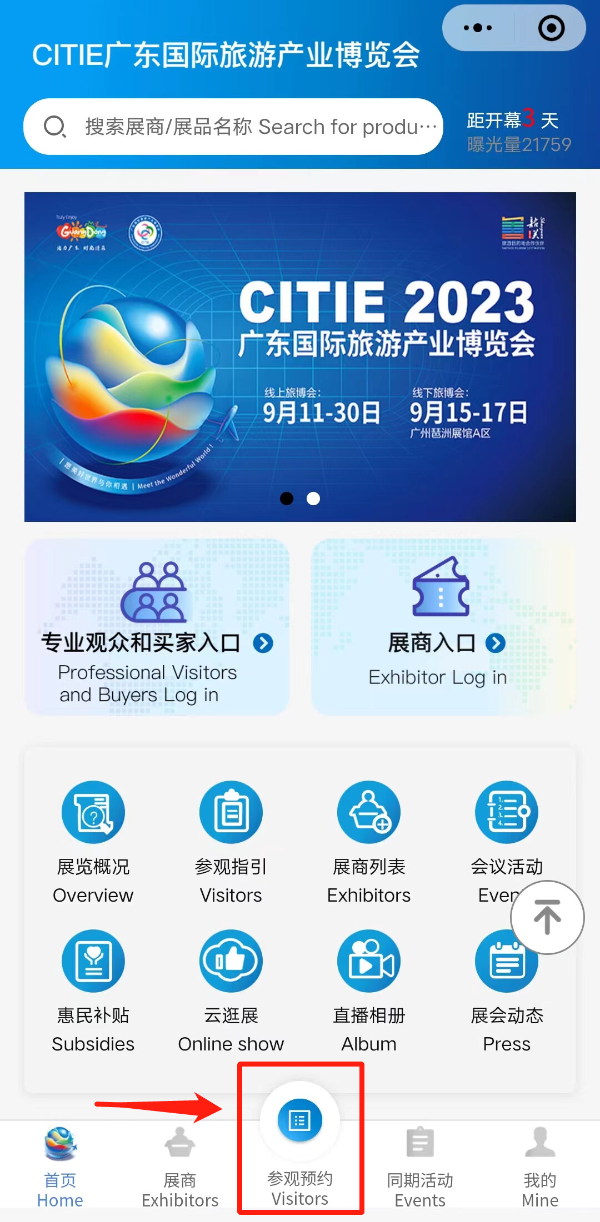Open the CITIE 2023 banner
The height and width of the screenshot is (1222, 600).
coord(300,357)
